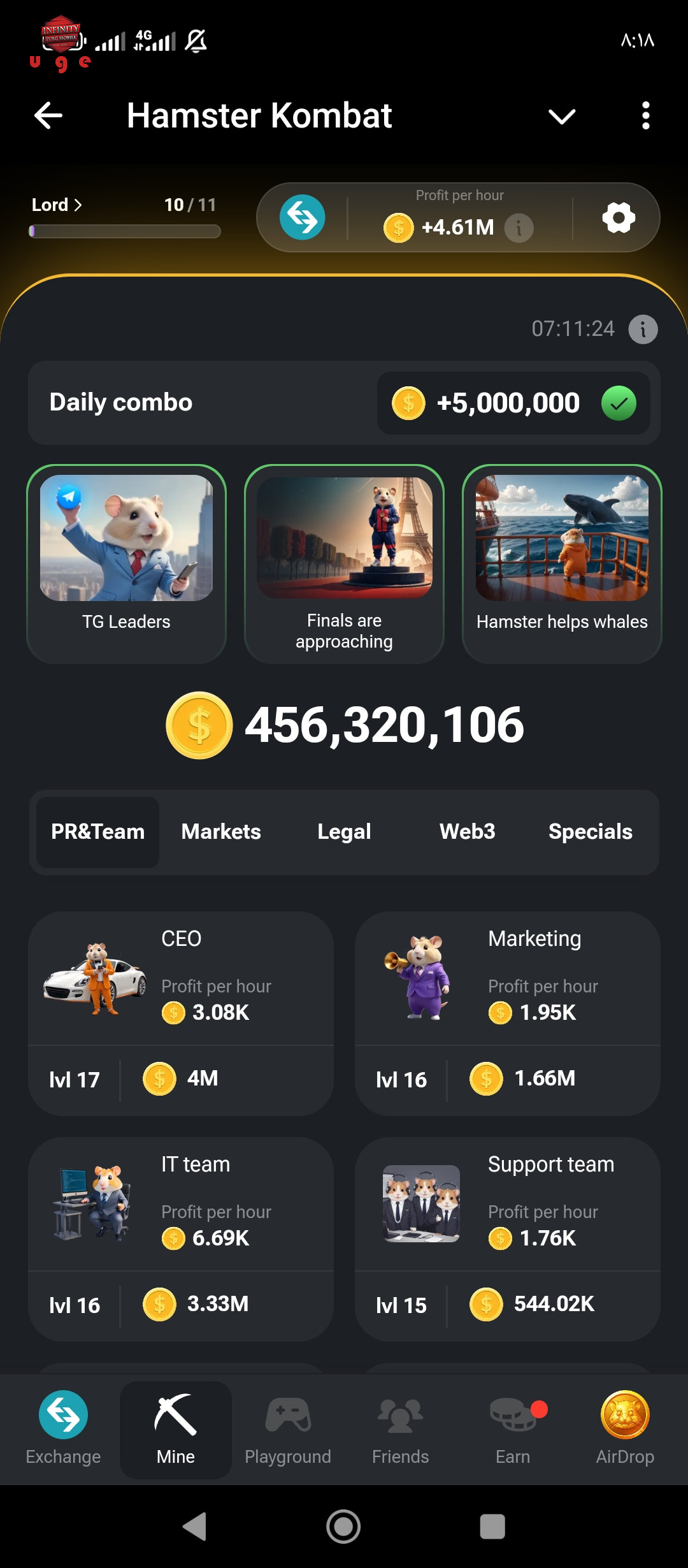
Task: Open the TG Leaders card
Action: 126,564
